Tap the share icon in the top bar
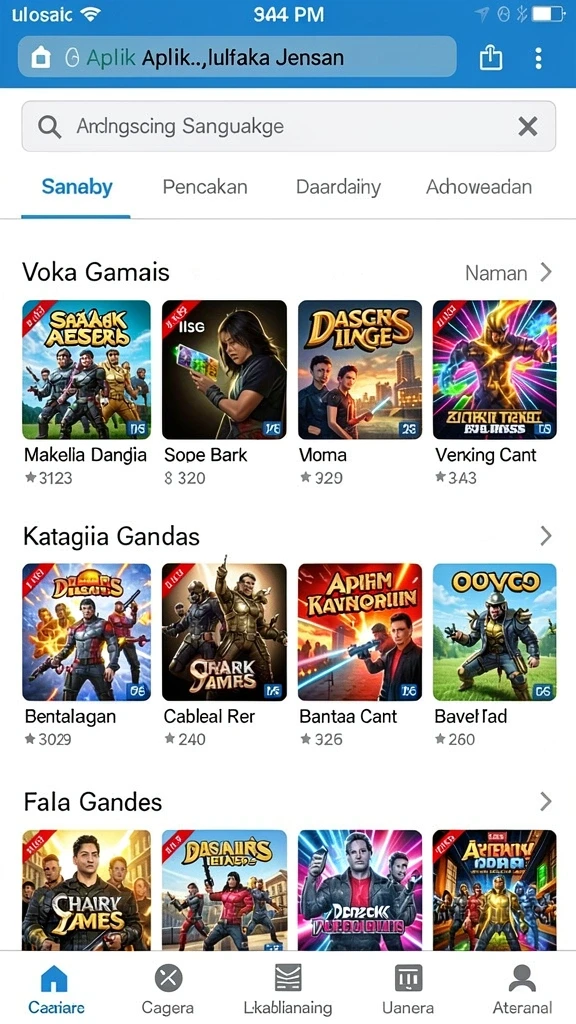Image resolution: width=576 pixels, height=1024 pixels. tap(491, 57)
